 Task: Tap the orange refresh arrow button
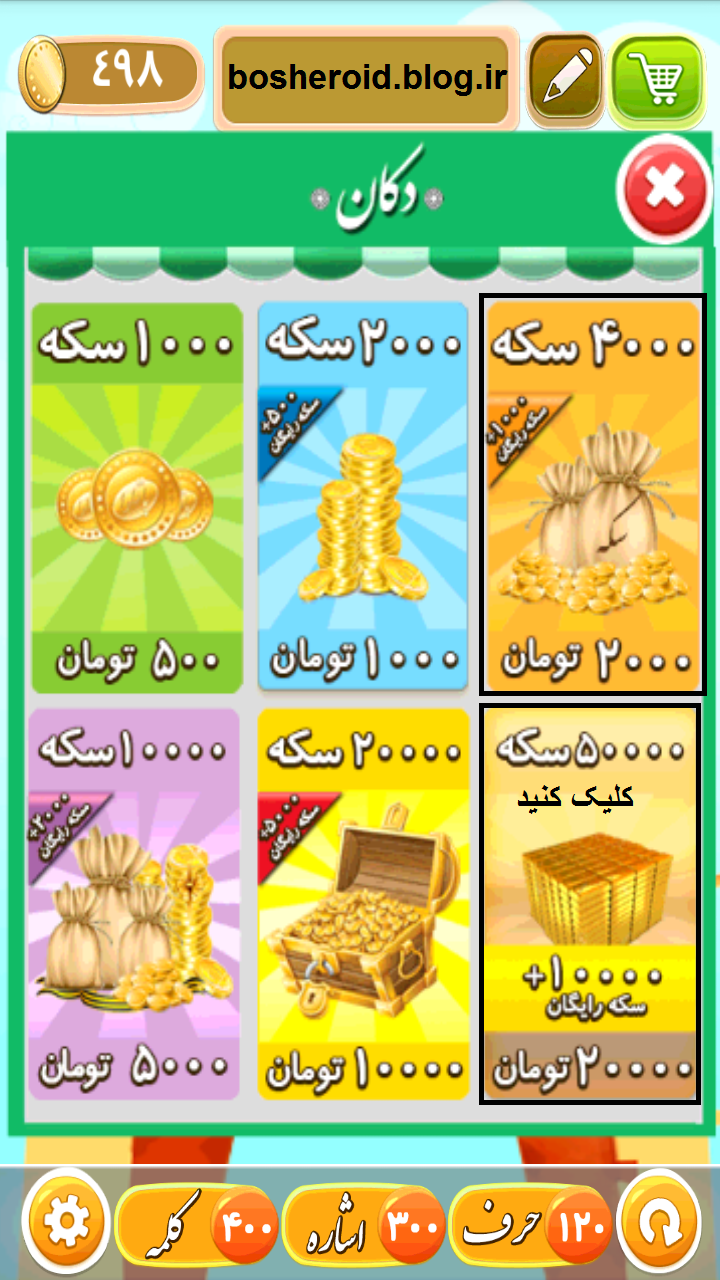(x=664, y=1224)
